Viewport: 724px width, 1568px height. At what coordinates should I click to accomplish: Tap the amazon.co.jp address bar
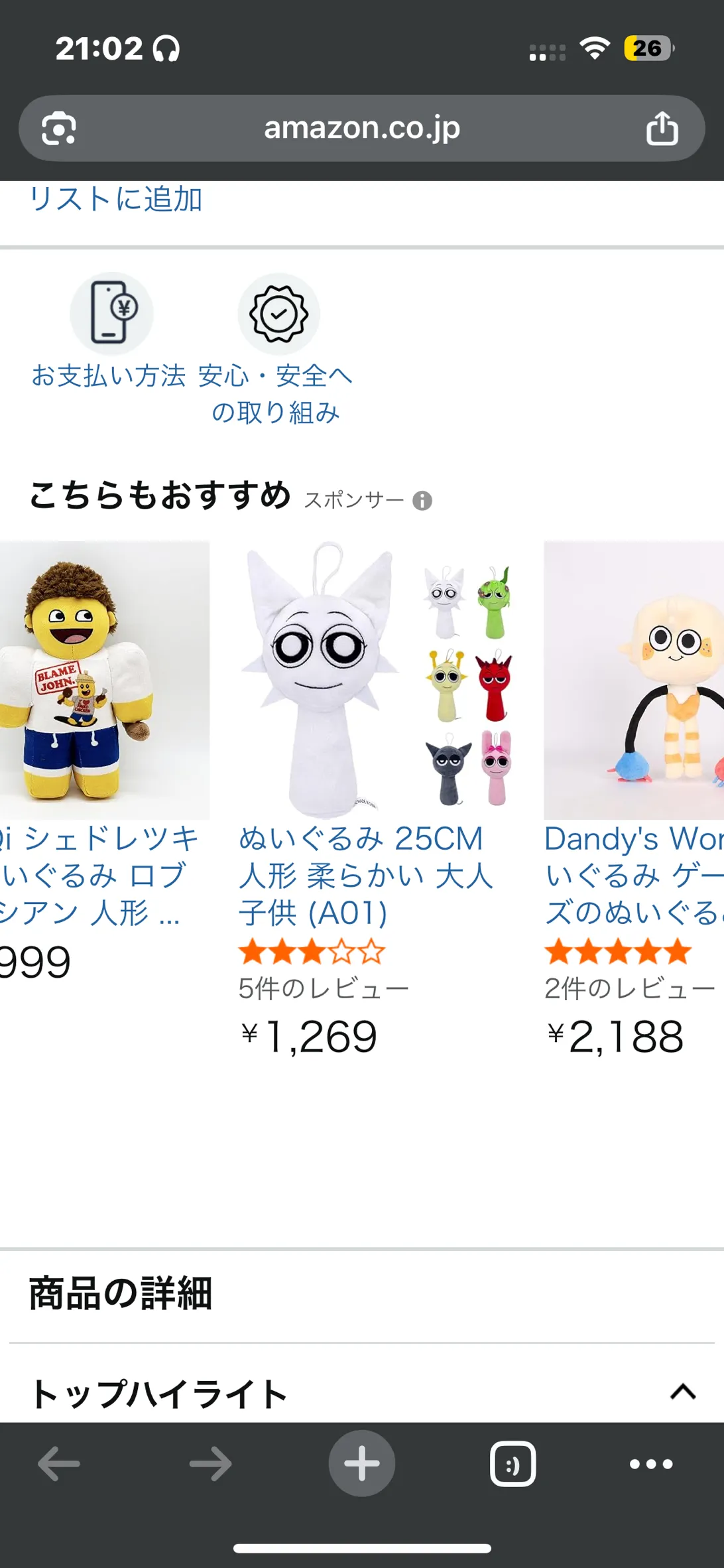coord(362,128)
